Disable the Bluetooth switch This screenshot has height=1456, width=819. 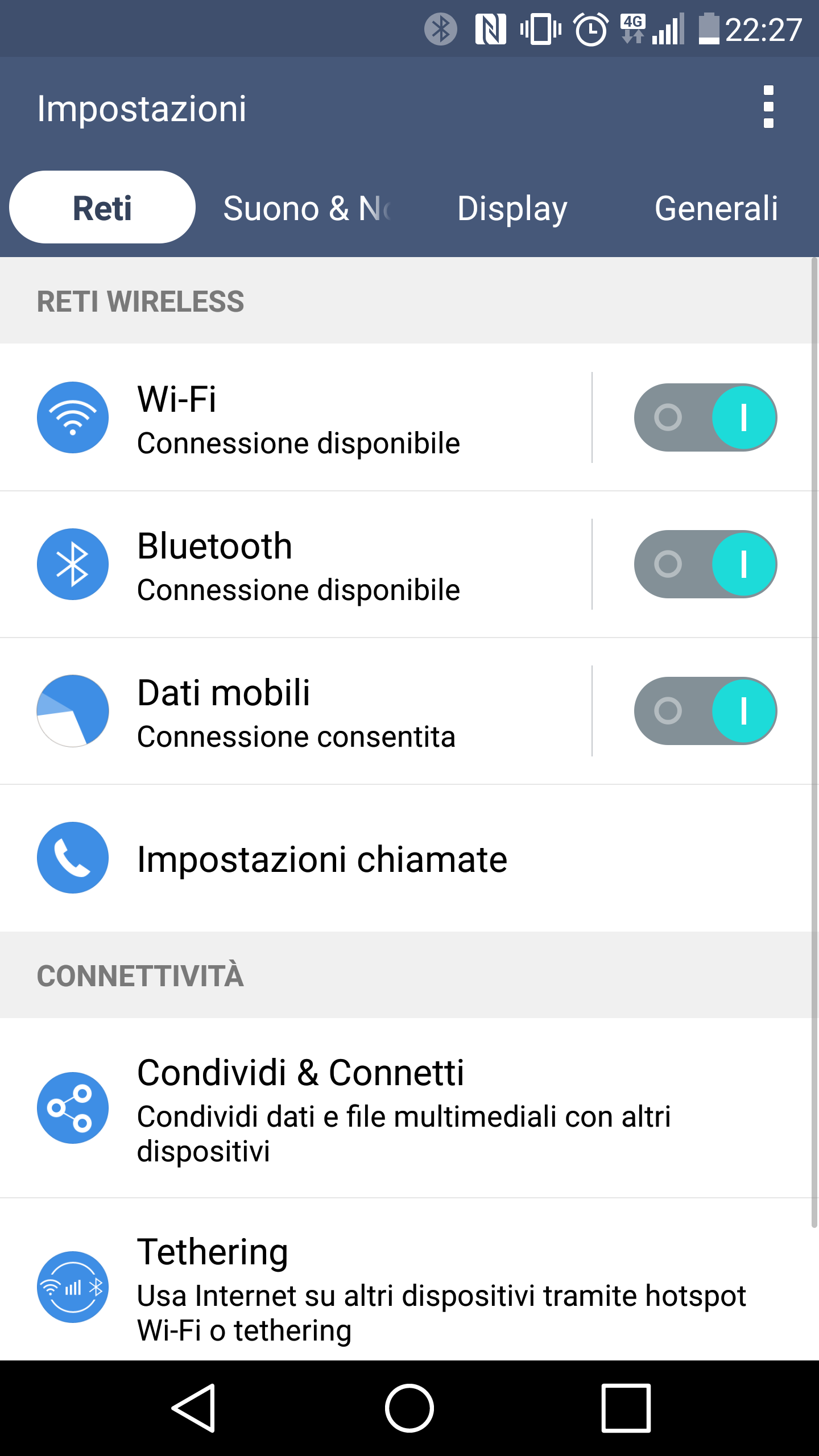tap(705, 564)
